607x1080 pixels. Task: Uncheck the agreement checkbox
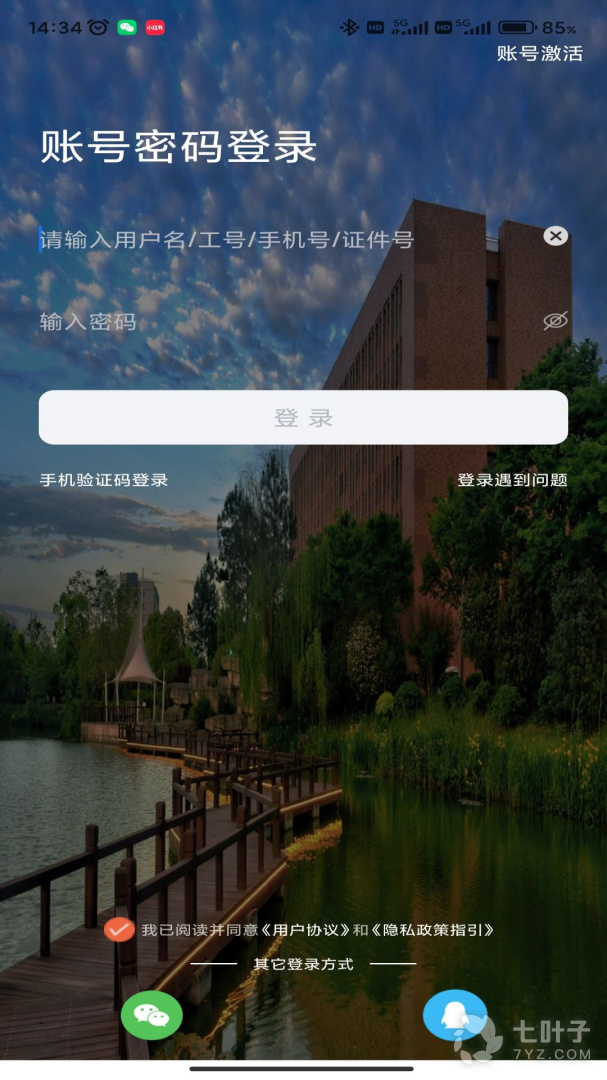[118, 930]
